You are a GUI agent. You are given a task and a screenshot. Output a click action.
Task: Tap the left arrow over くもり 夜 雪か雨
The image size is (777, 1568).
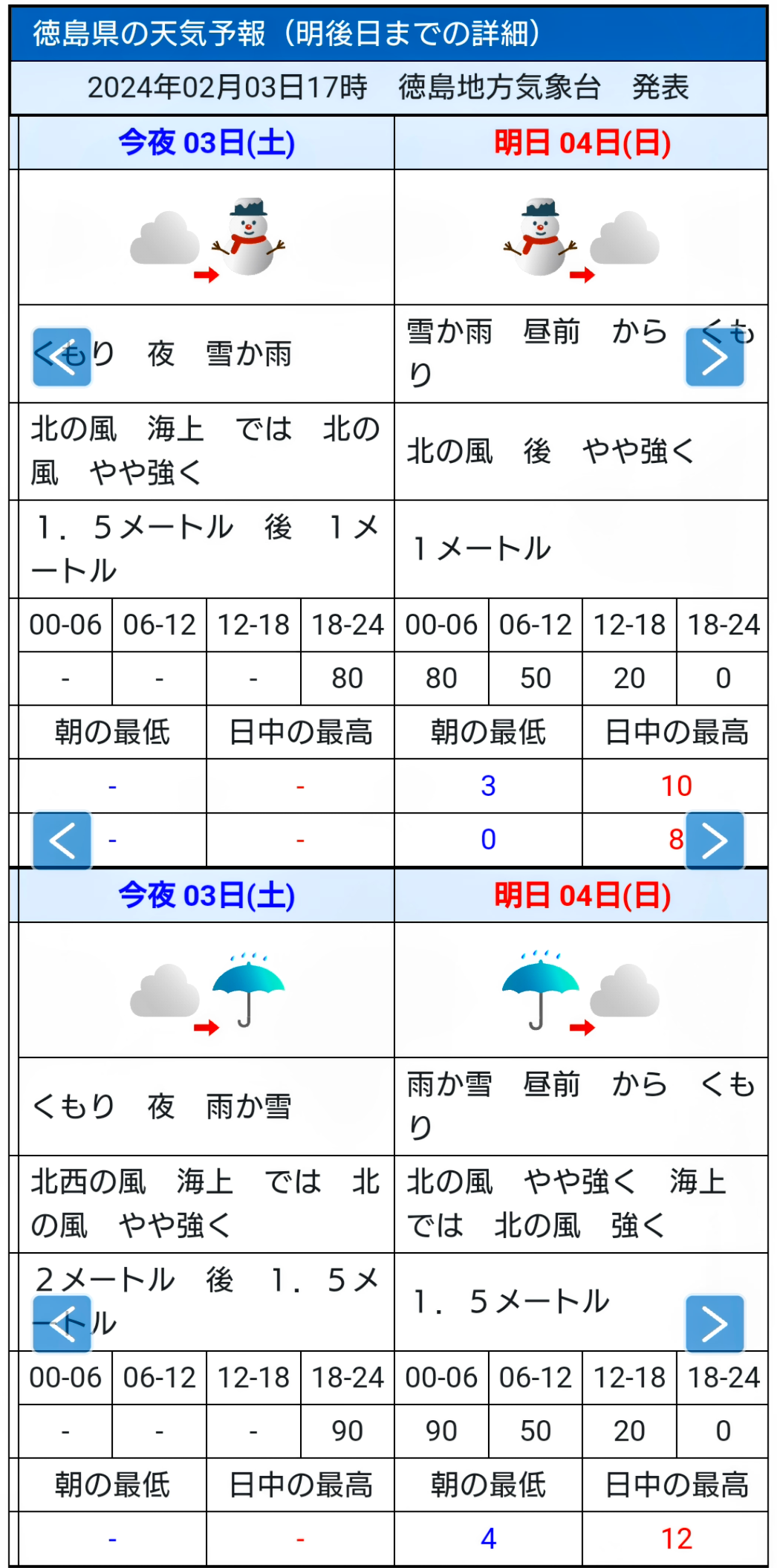click(x=62, y=357)
